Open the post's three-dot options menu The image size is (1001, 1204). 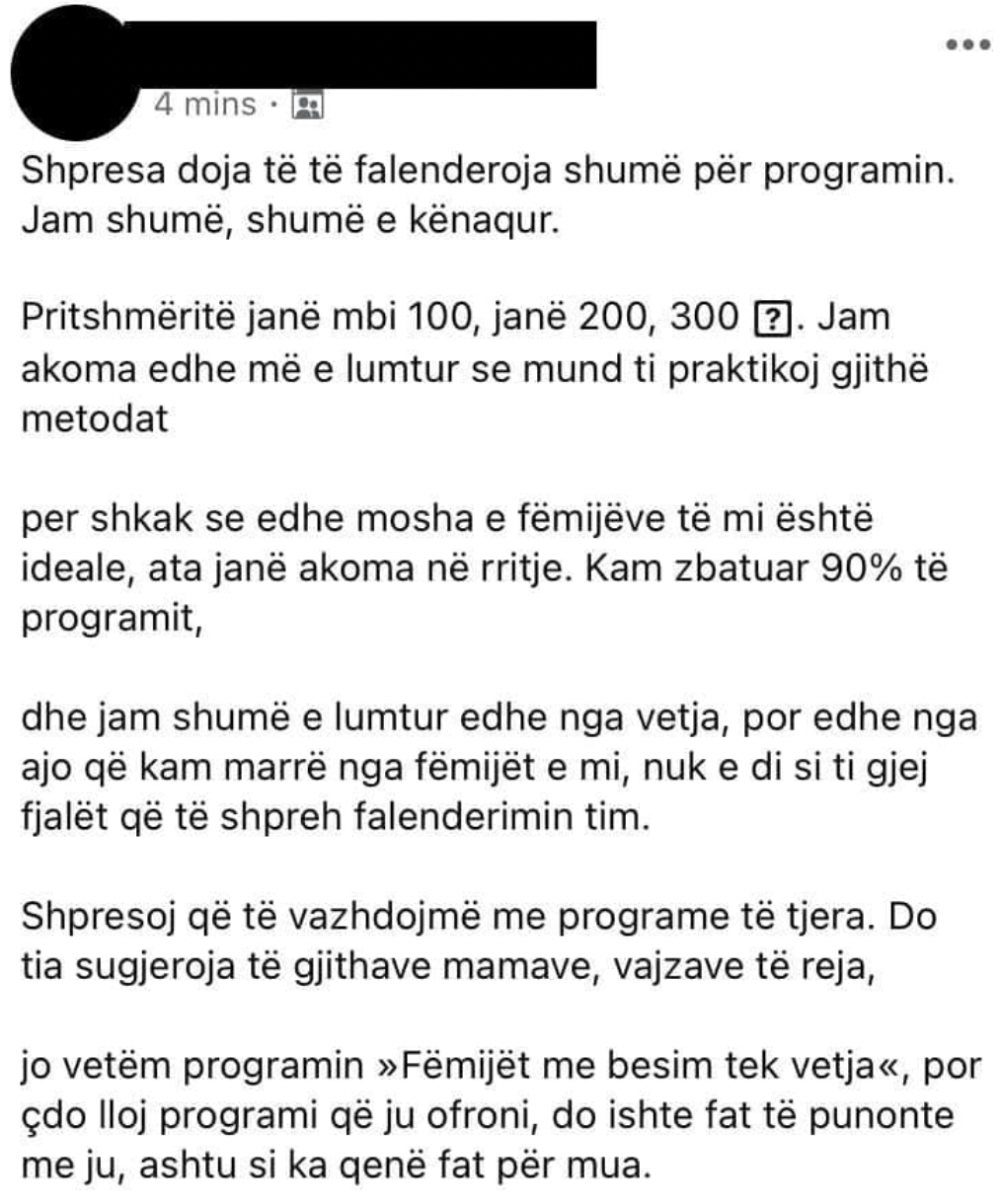966,44
